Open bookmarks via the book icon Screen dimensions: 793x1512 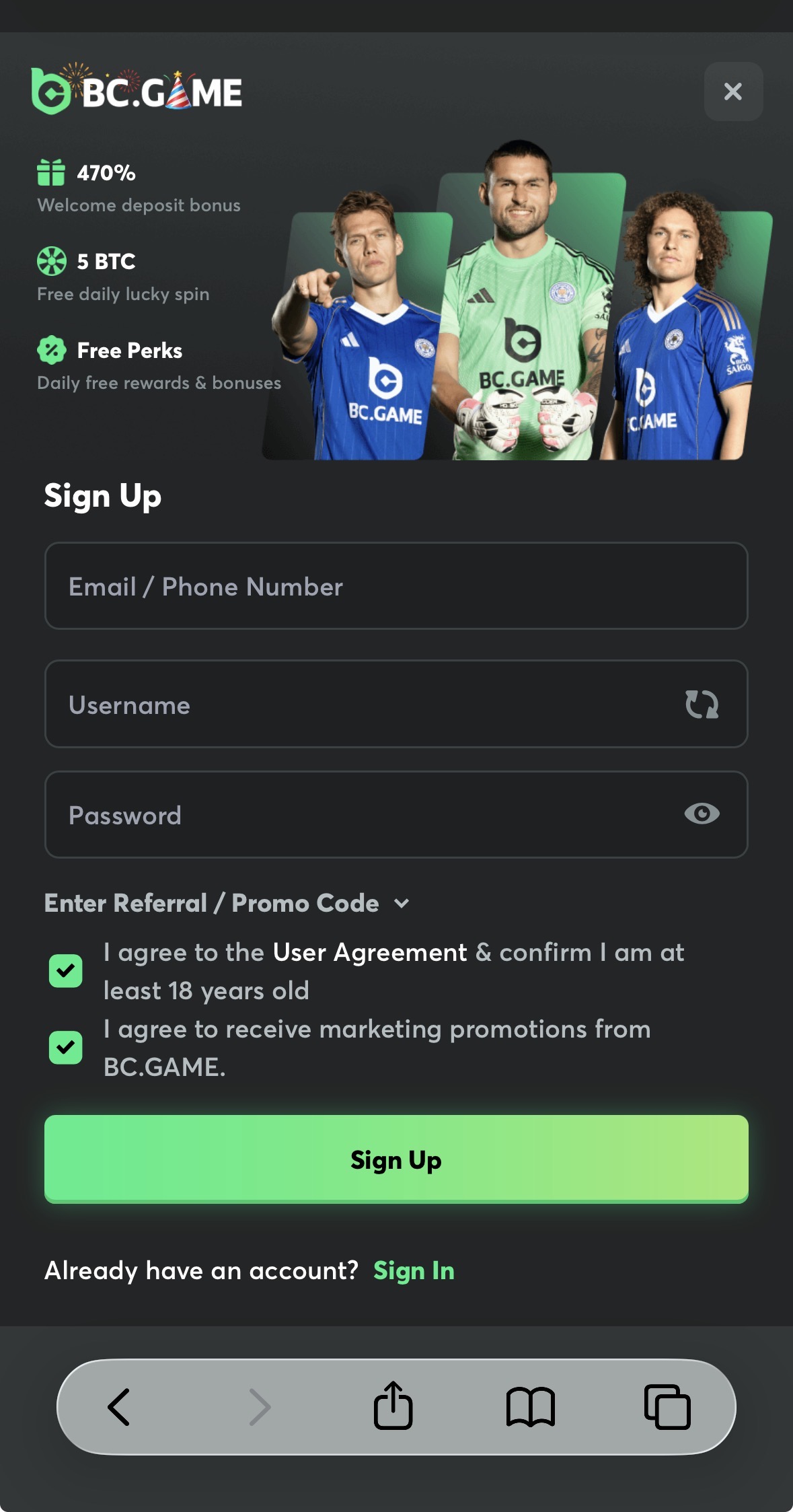531,1406
